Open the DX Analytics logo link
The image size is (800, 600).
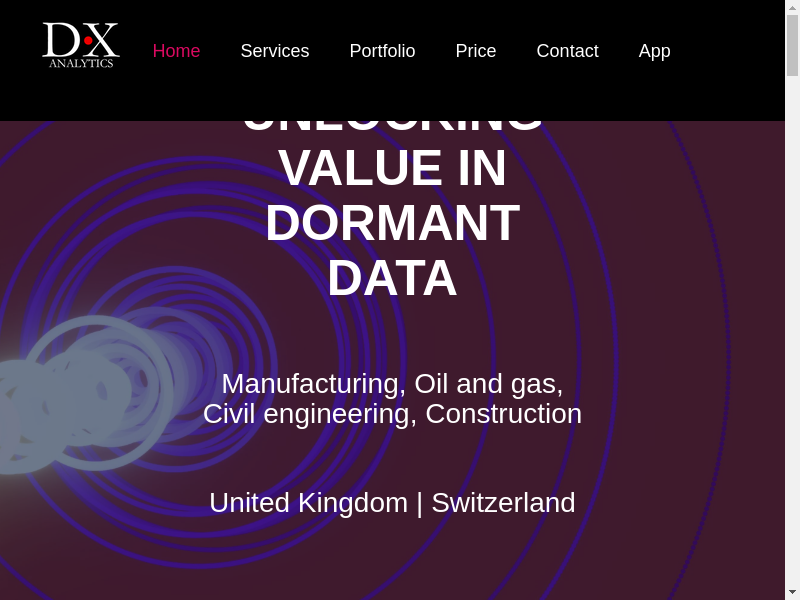click(x=81, y=45)
